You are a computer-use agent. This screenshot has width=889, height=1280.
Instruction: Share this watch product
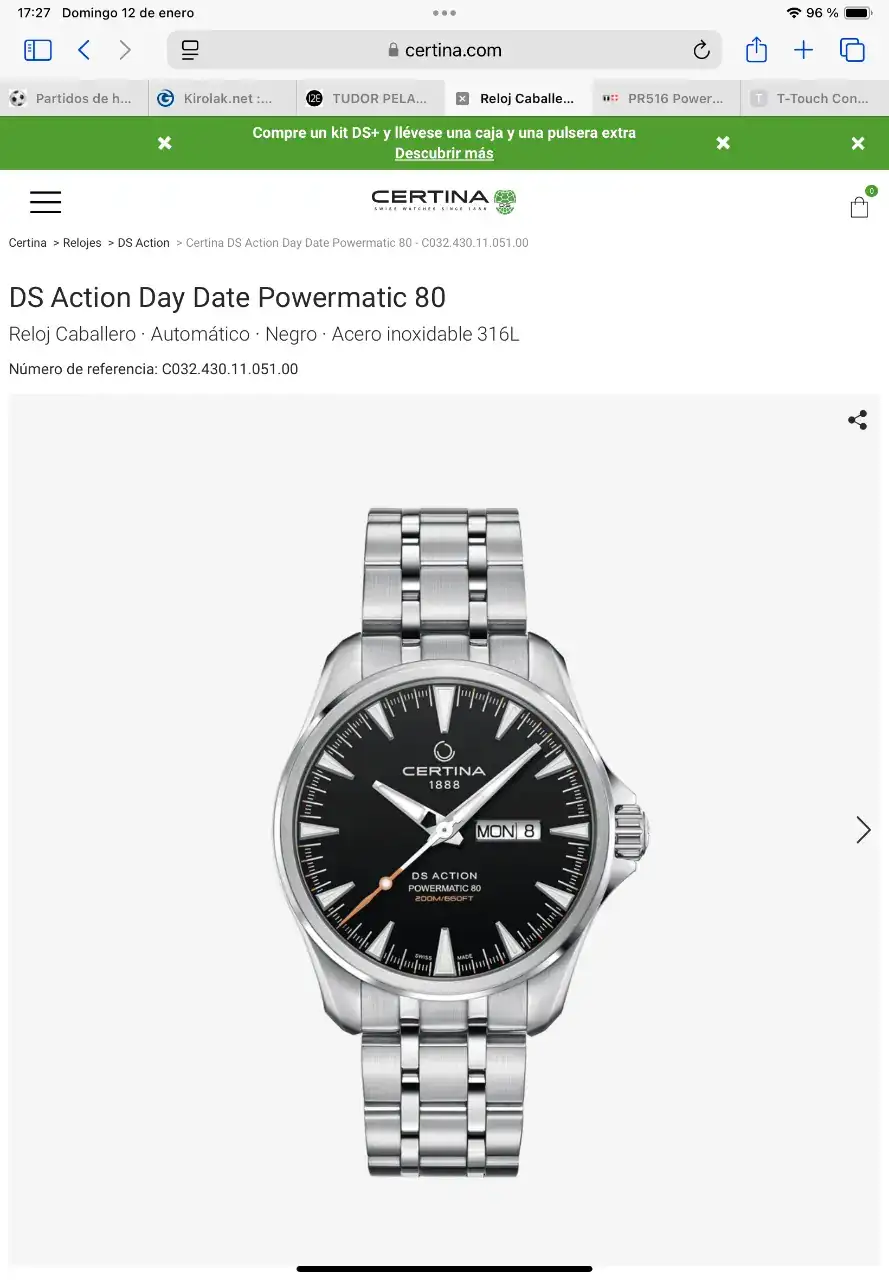click(x=857, y=420)
